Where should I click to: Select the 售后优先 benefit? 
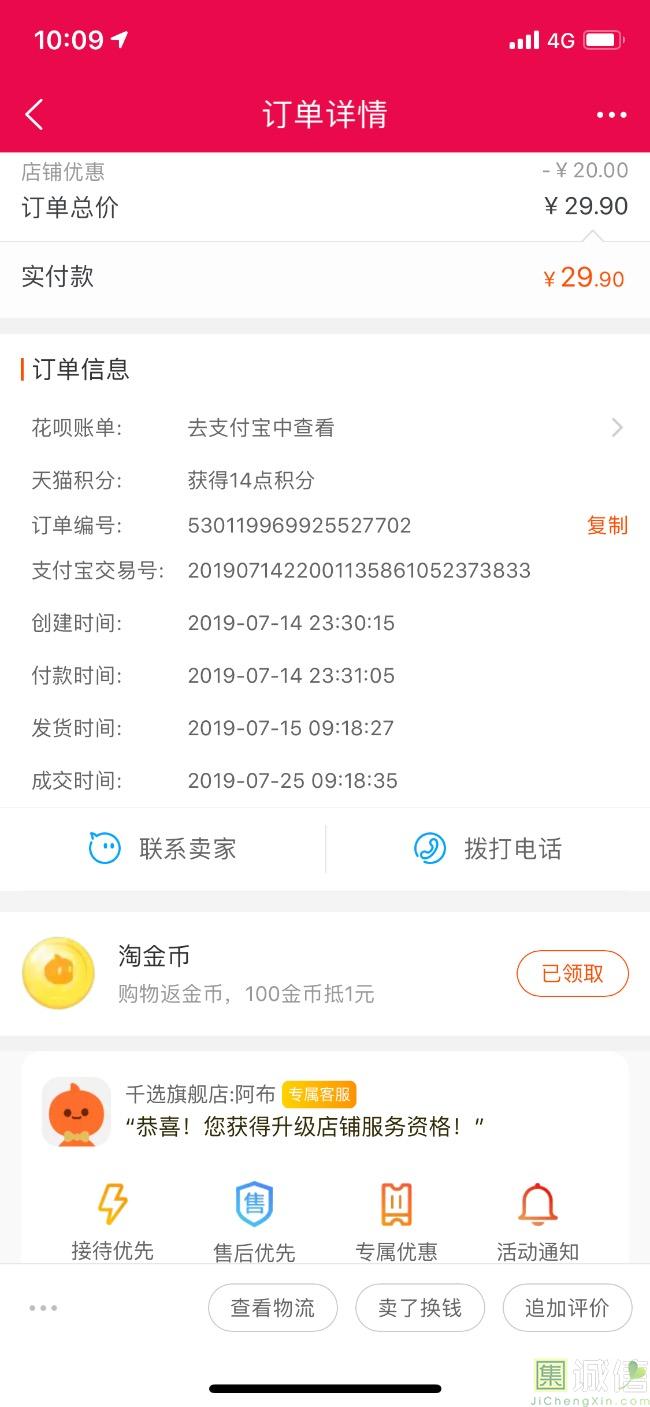click(254, 1220)
